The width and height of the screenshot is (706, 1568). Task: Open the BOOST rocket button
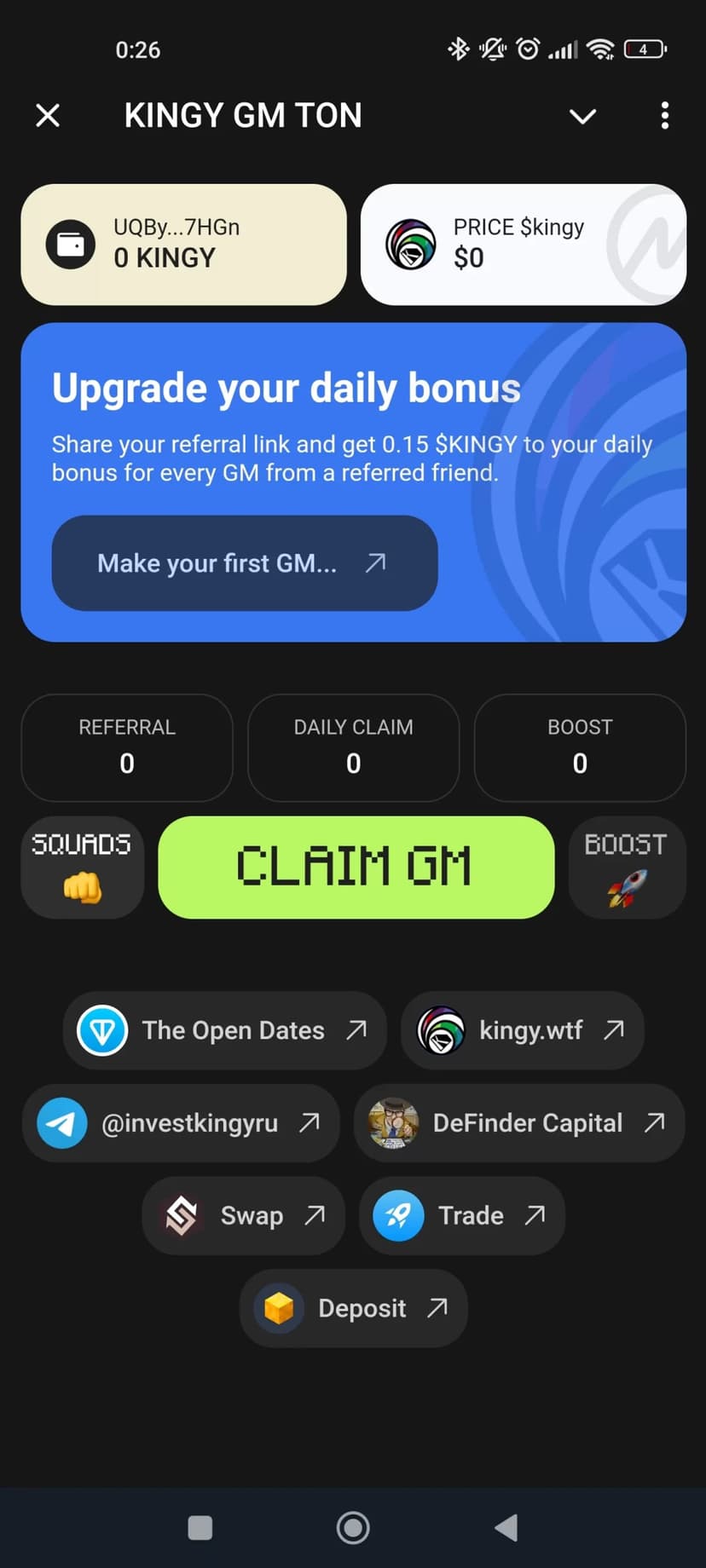pos(627,868)
